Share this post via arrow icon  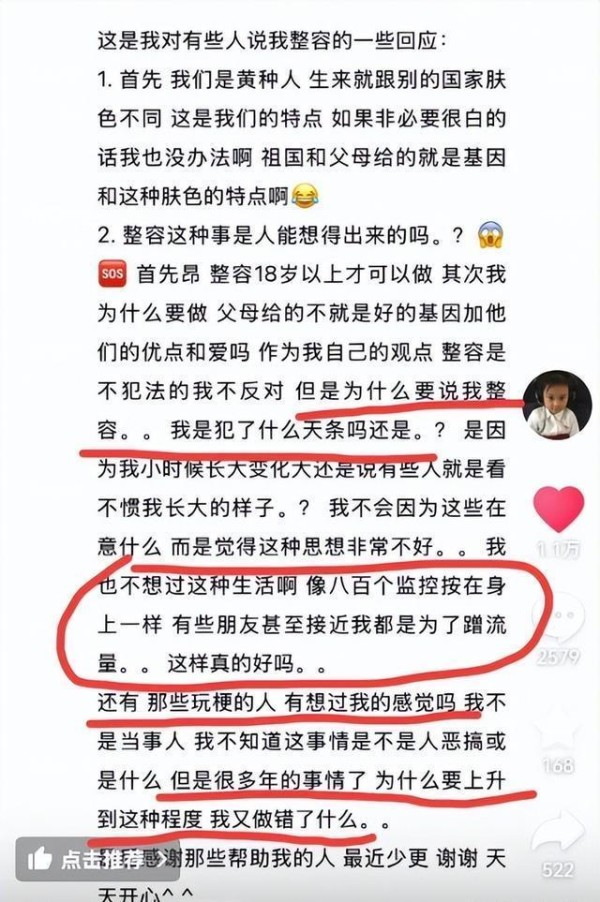click(x=558, y=835)
